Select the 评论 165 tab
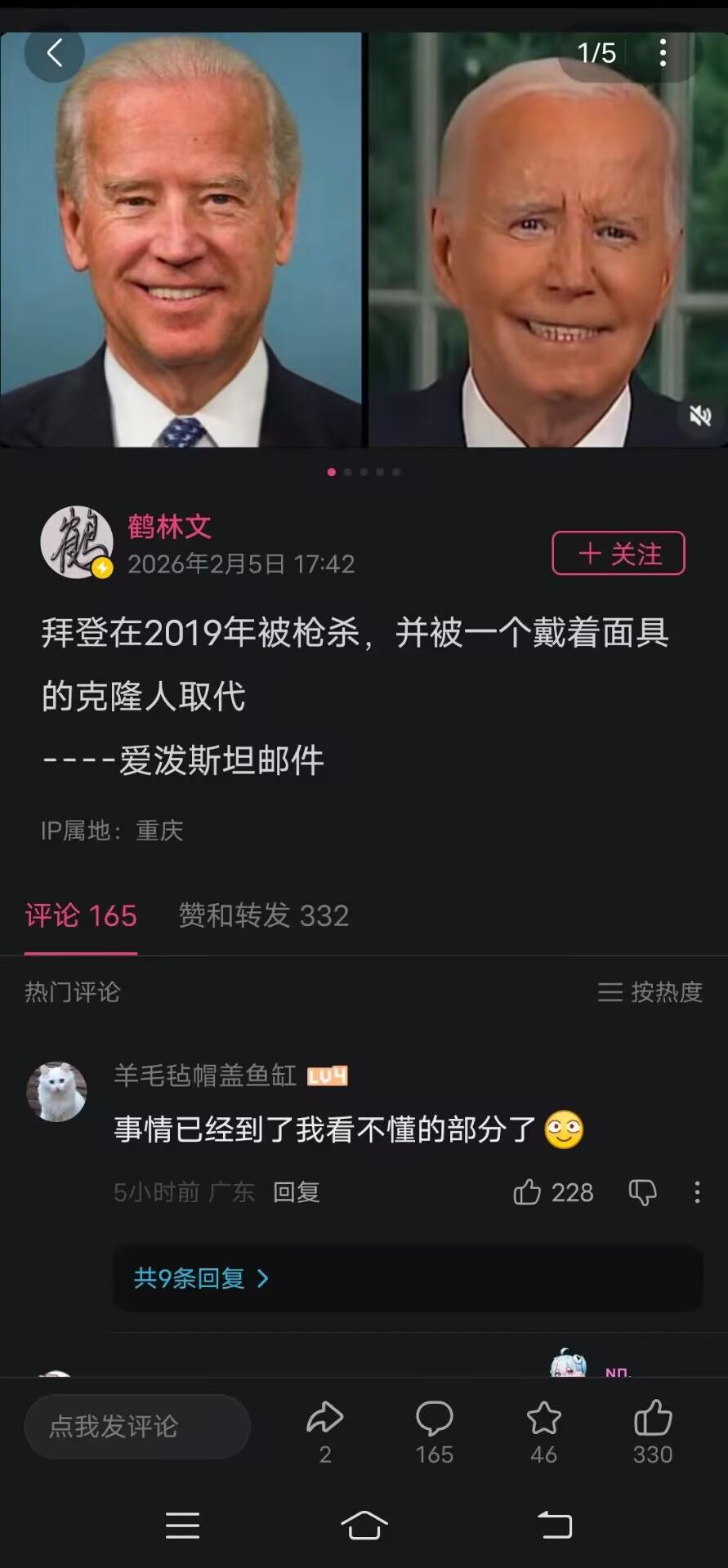 pos(81,915)
